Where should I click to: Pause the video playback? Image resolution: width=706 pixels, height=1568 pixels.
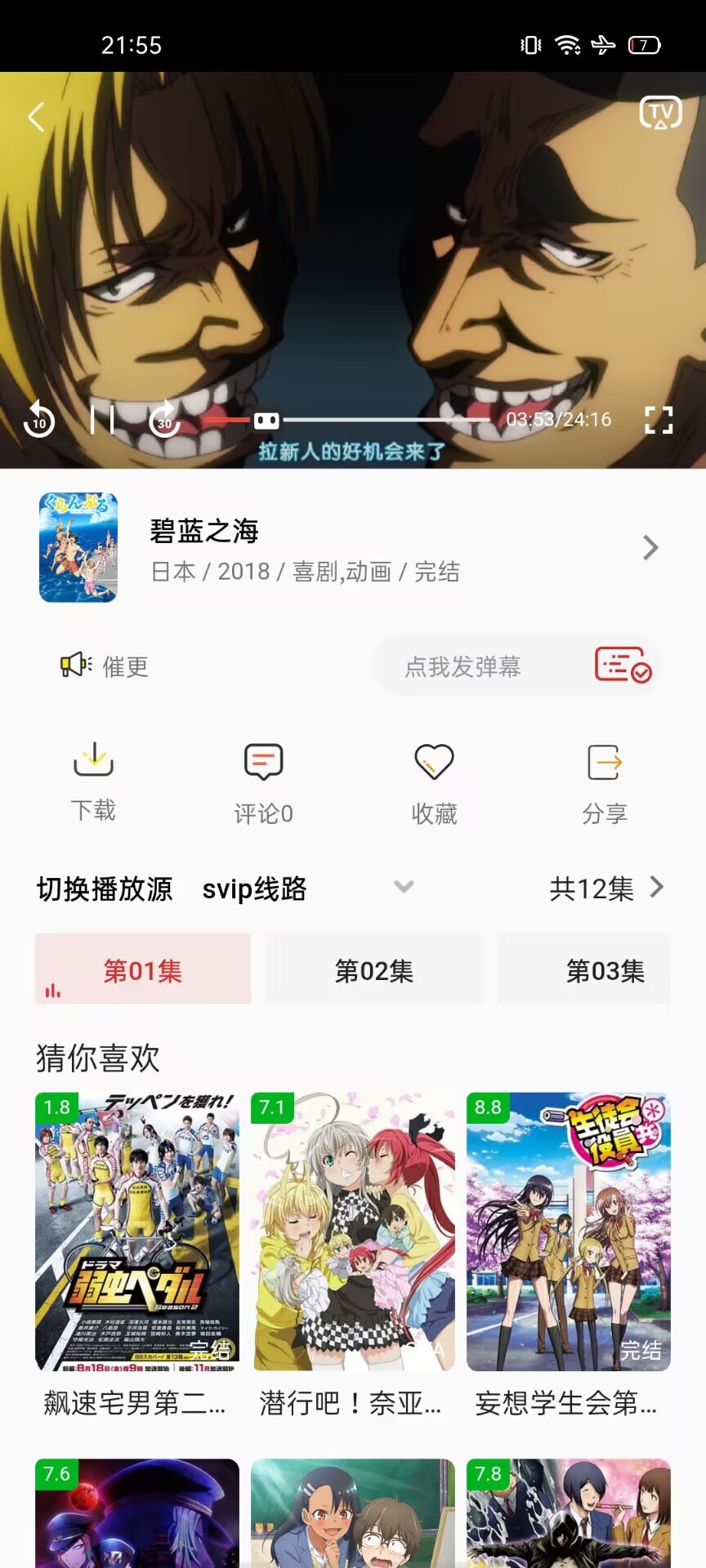tap(102, 420)
